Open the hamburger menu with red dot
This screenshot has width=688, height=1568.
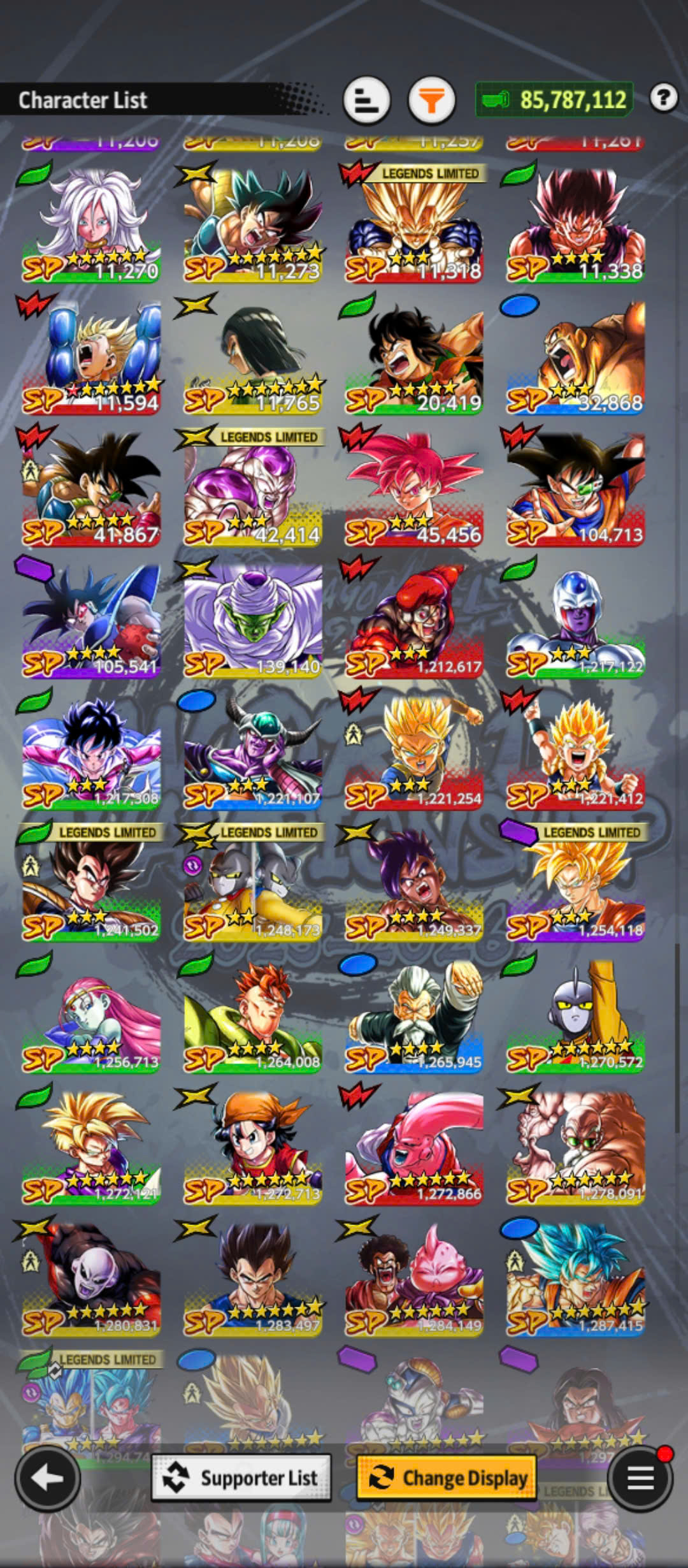640,1479
